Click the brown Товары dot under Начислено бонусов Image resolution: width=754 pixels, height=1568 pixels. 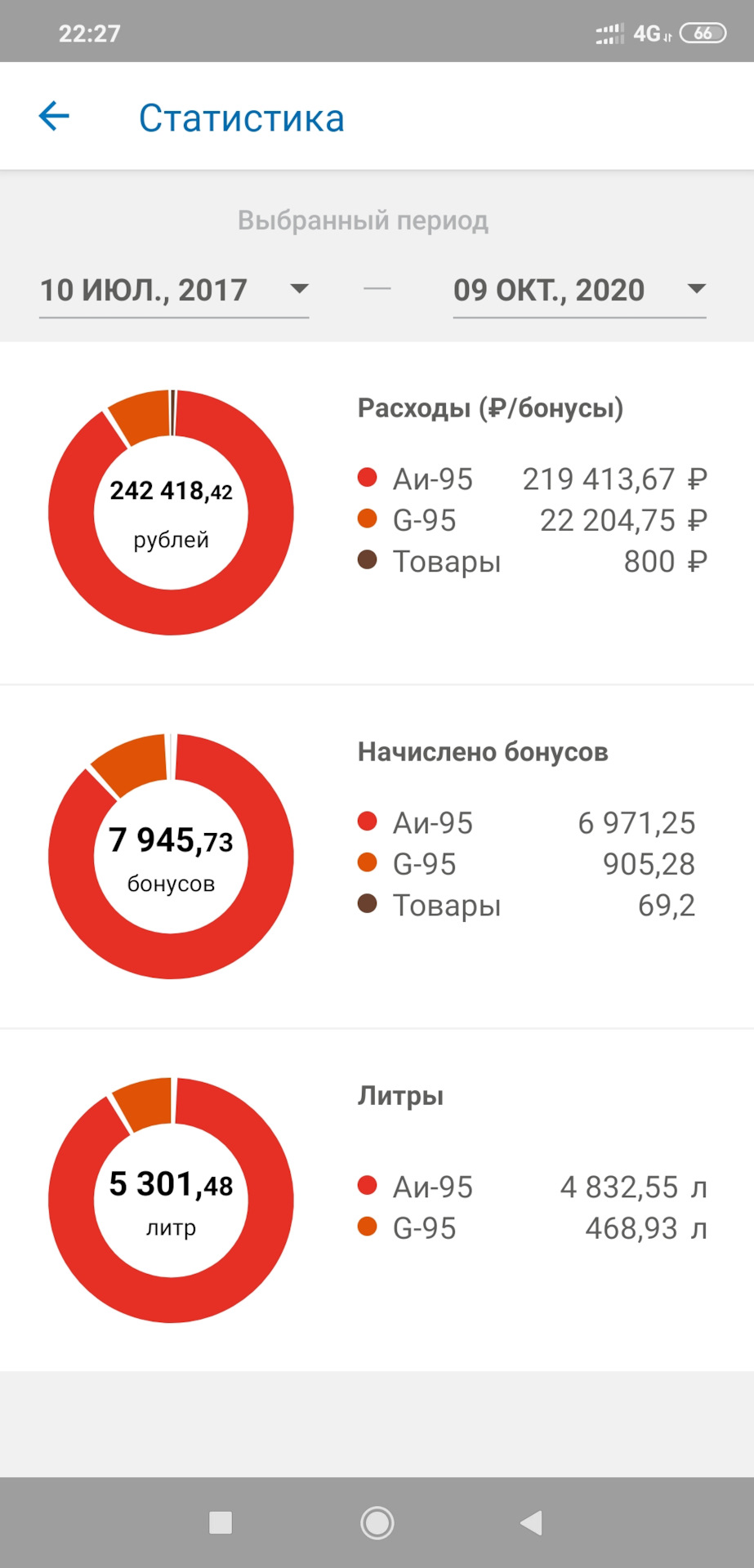pos(368,904)
